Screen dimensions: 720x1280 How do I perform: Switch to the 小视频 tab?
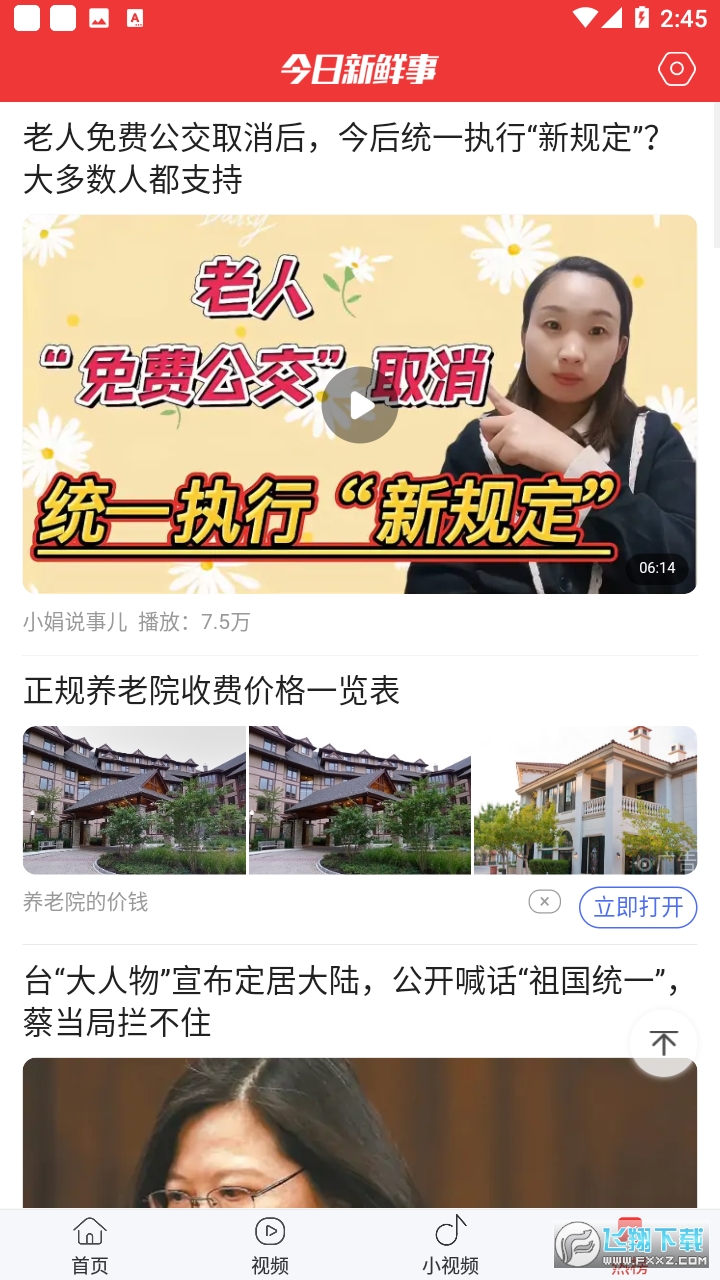[450, 1245]
